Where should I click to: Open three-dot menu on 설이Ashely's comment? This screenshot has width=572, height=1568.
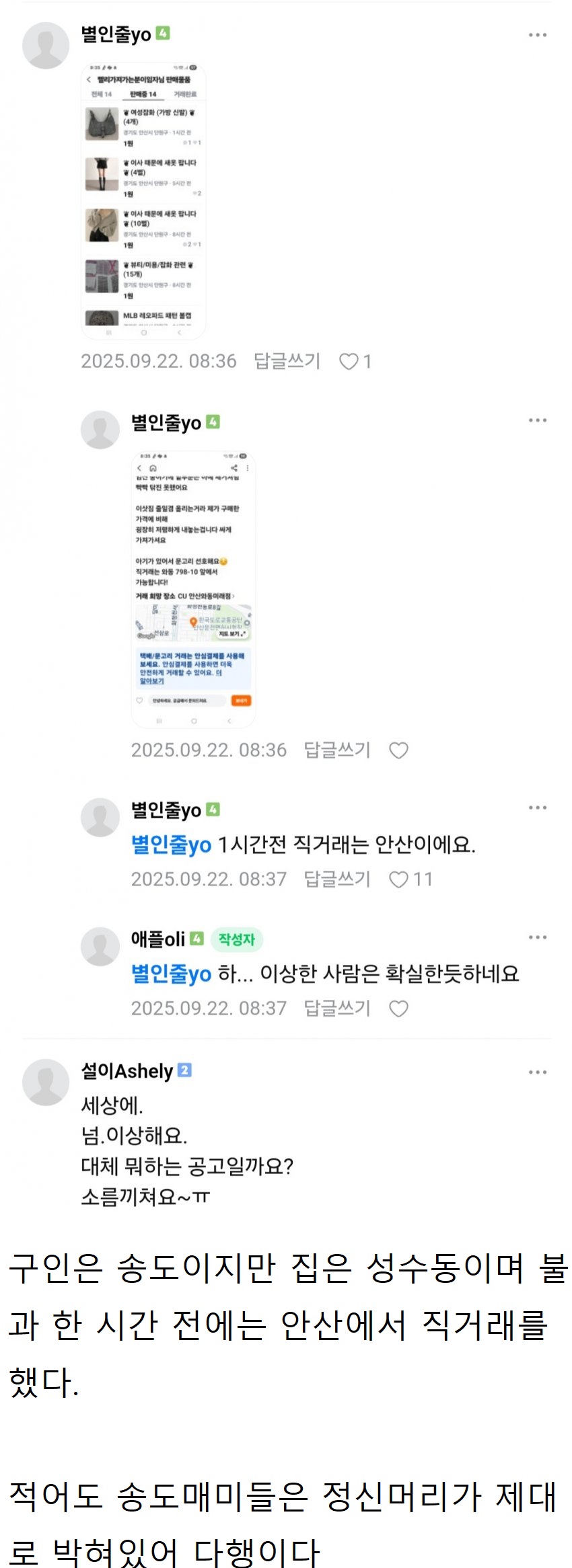pyautogui.click(x=538, y=1073)
